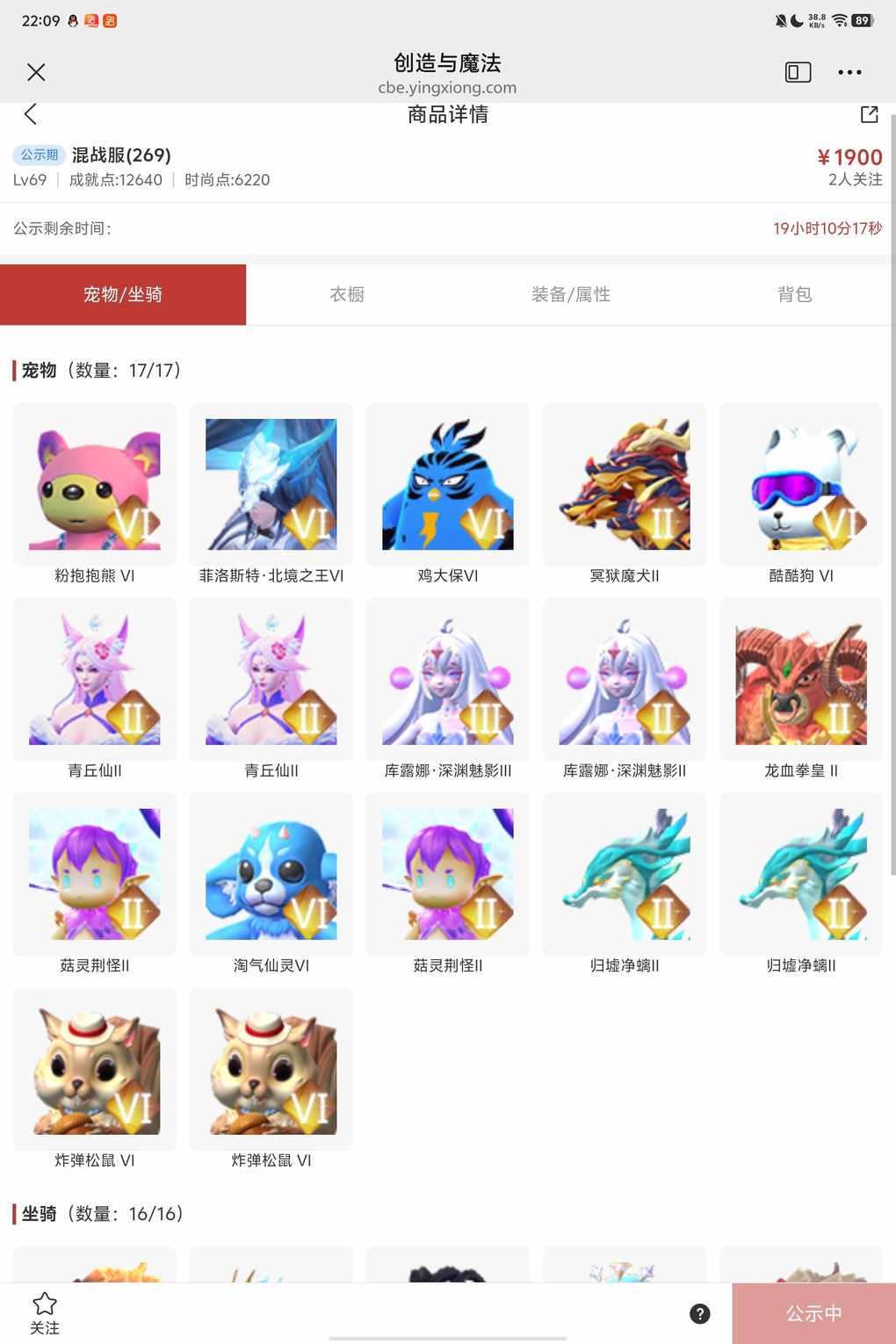896x1344 pixels.
Task: Open the browser overflow menu
Action: tap(849, 72)
